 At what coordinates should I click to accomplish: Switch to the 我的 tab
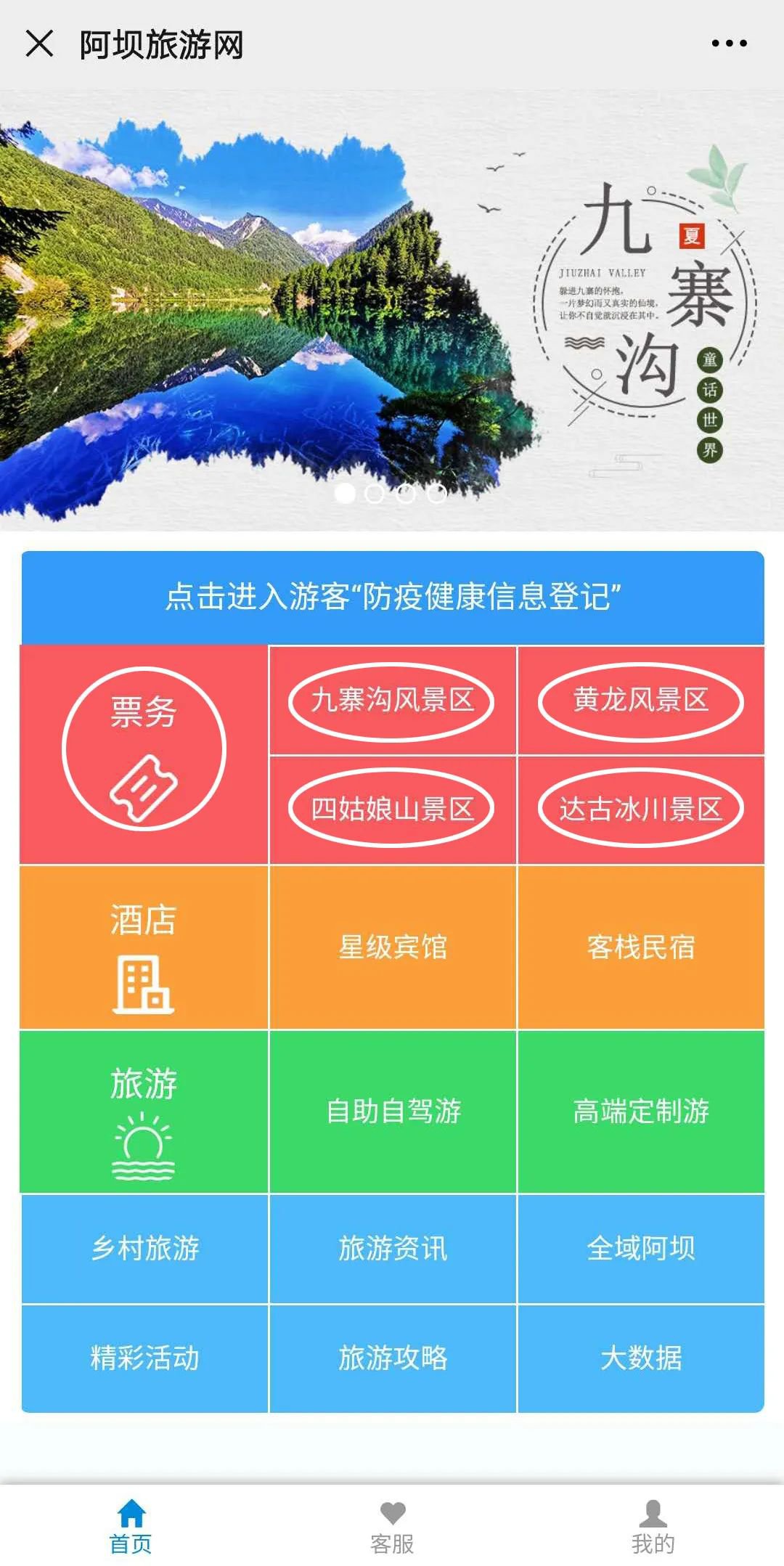click(x=653, y=1528)
